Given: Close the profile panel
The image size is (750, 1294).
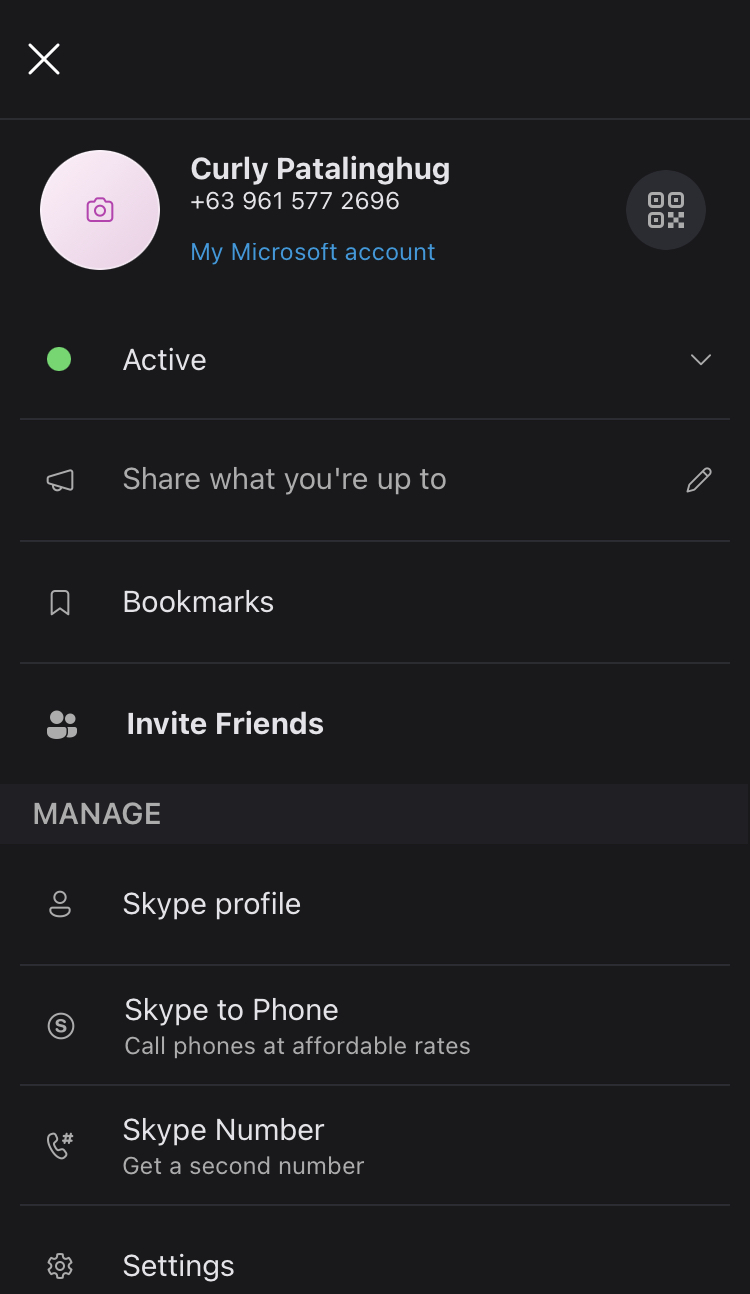Looking at the screenshot, I should [44, 60].
